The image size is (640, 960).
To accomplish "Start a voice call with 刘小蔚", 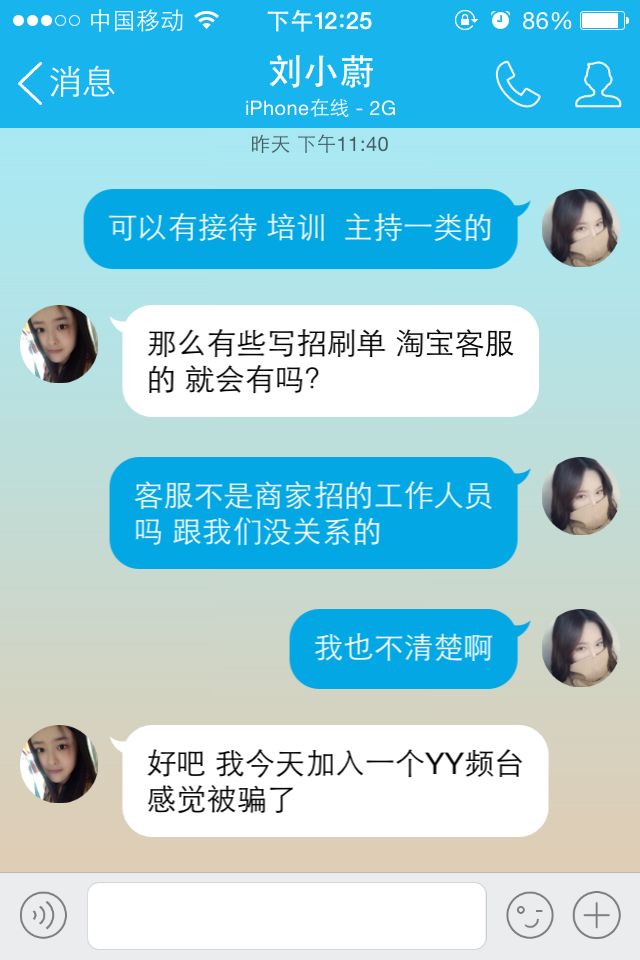I will (517, 84).
